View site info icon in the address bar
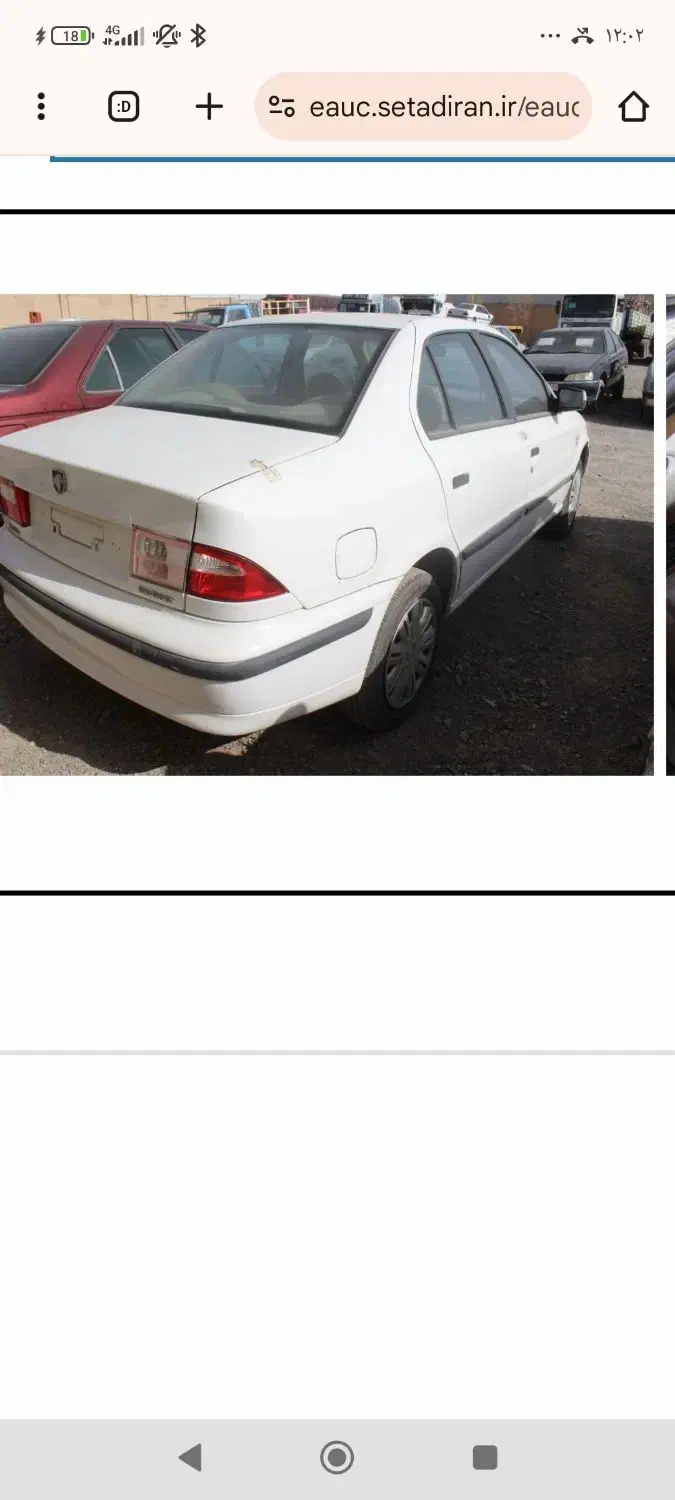 coord(282,107)
